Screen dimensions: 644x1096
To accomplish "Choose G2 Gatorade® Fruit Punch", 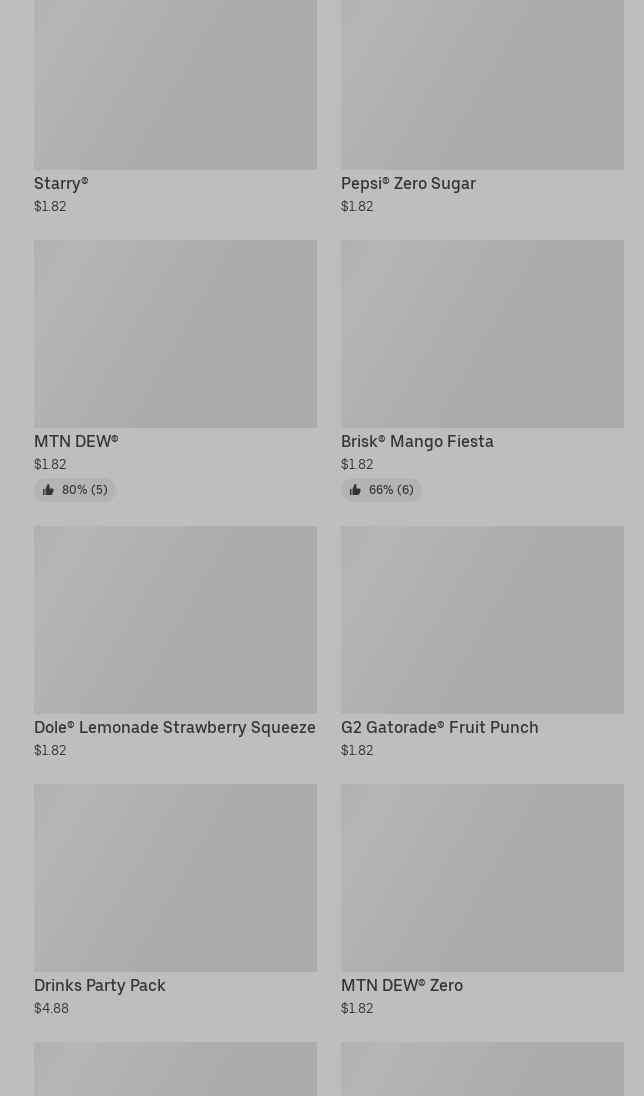I will pyautogui.click(x=482, y=642).
